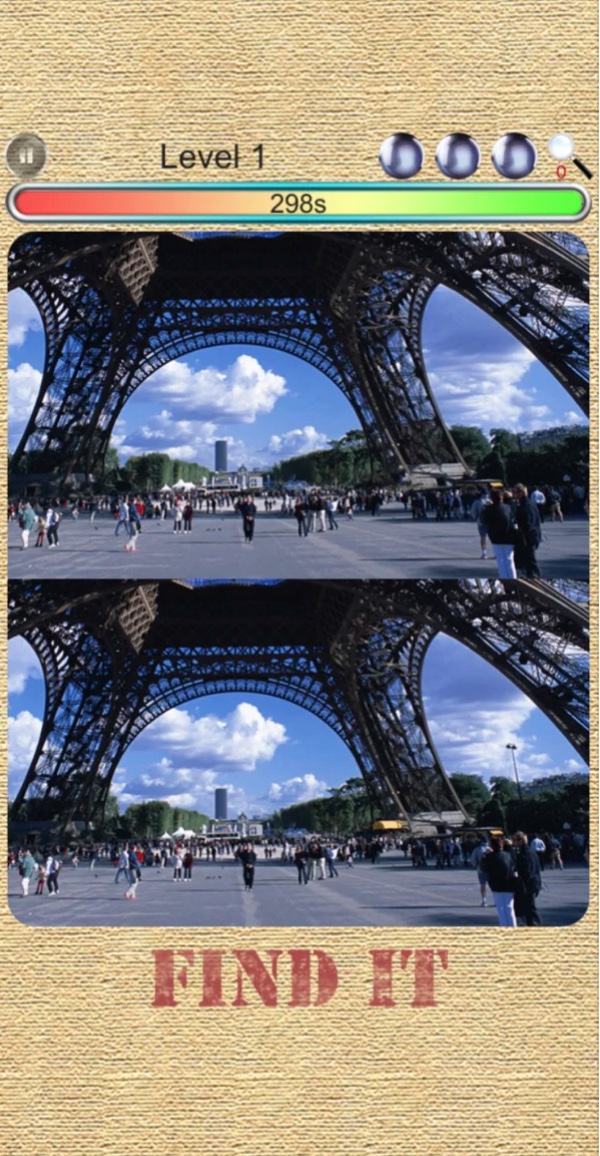600x1156 pixels.
Task: Tap the bottom Eiffel Tower picture
Action: click(x=298, y=752)
